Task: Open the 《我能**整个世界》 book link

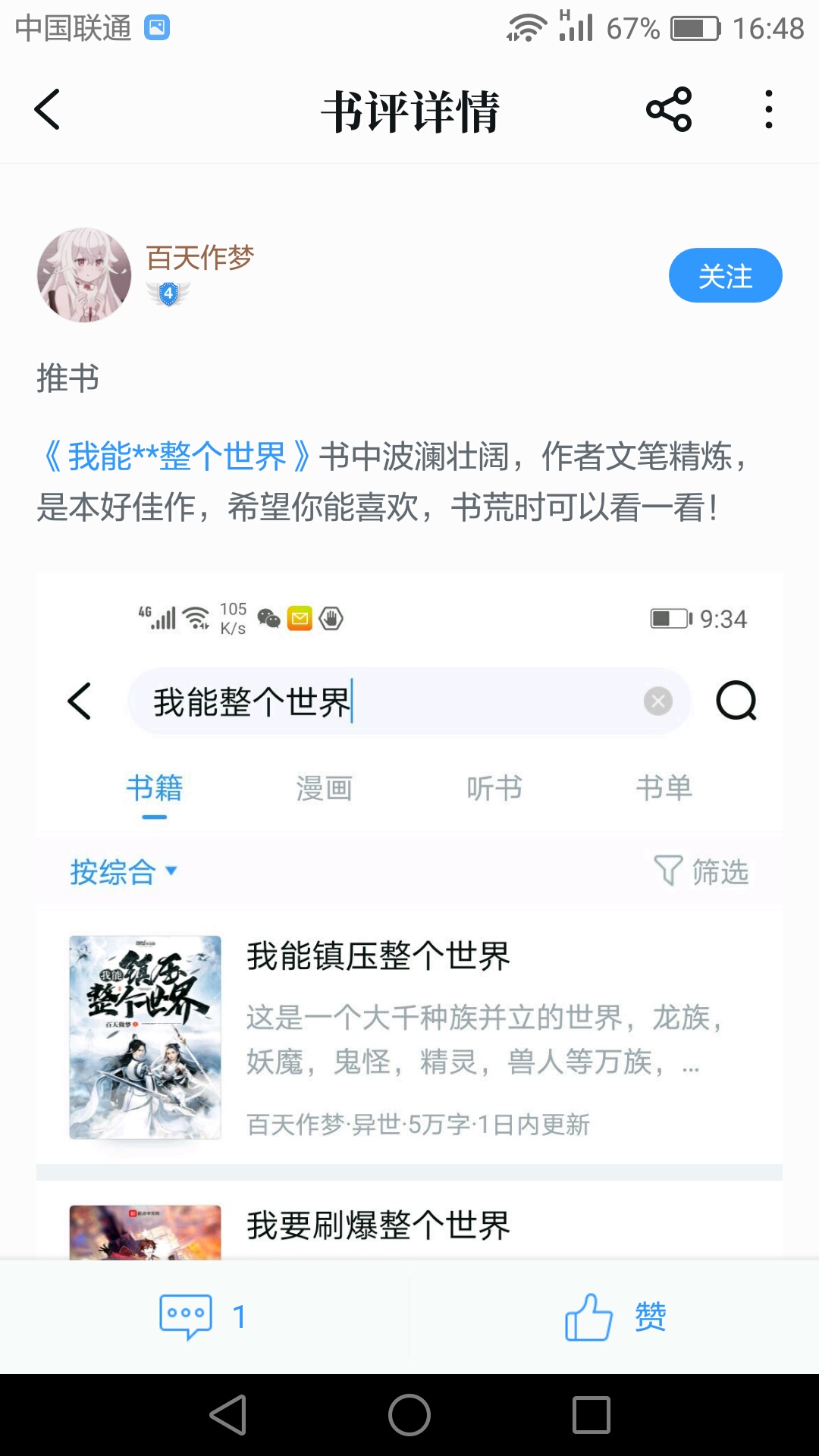Action: 177,457
